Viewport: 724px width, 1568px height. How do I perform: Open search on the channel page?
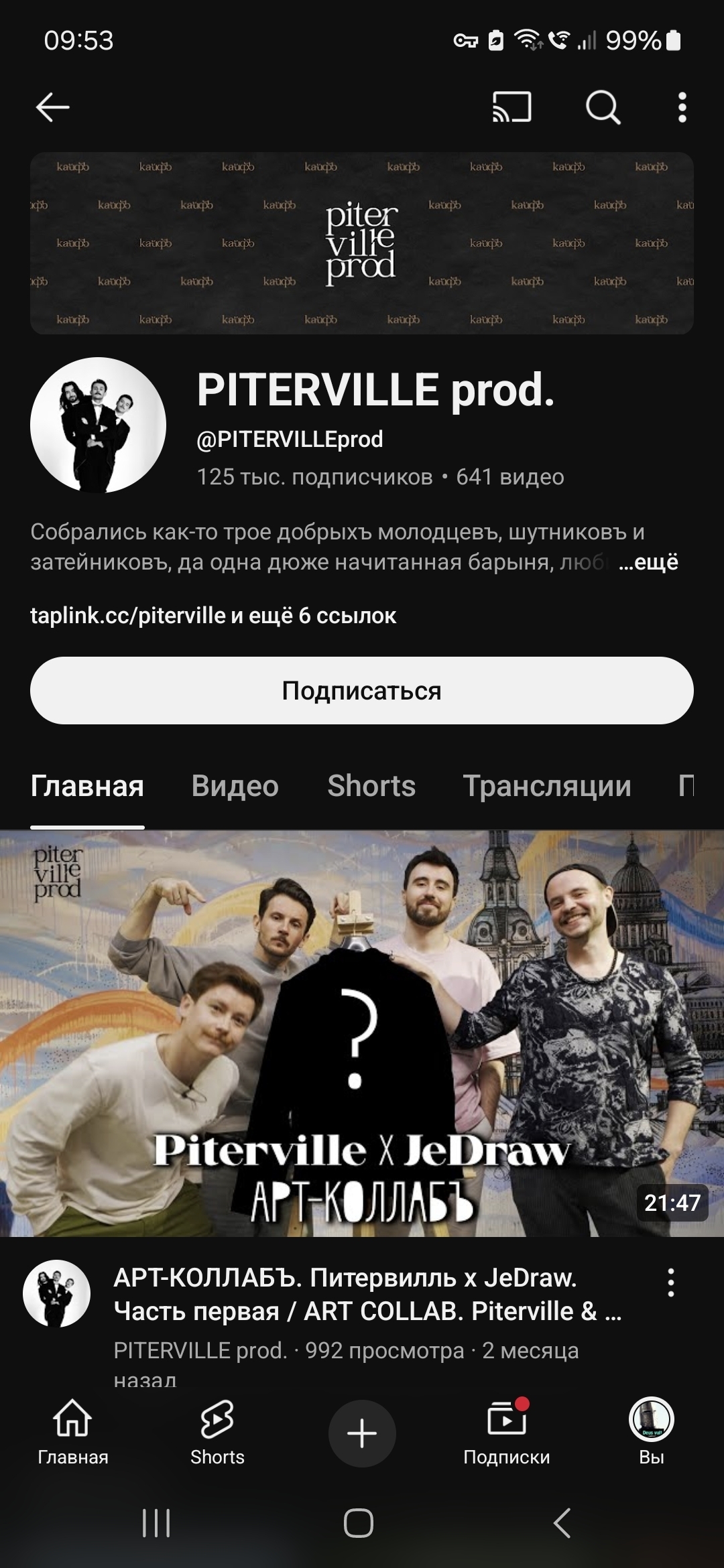(x=603, y=107)
